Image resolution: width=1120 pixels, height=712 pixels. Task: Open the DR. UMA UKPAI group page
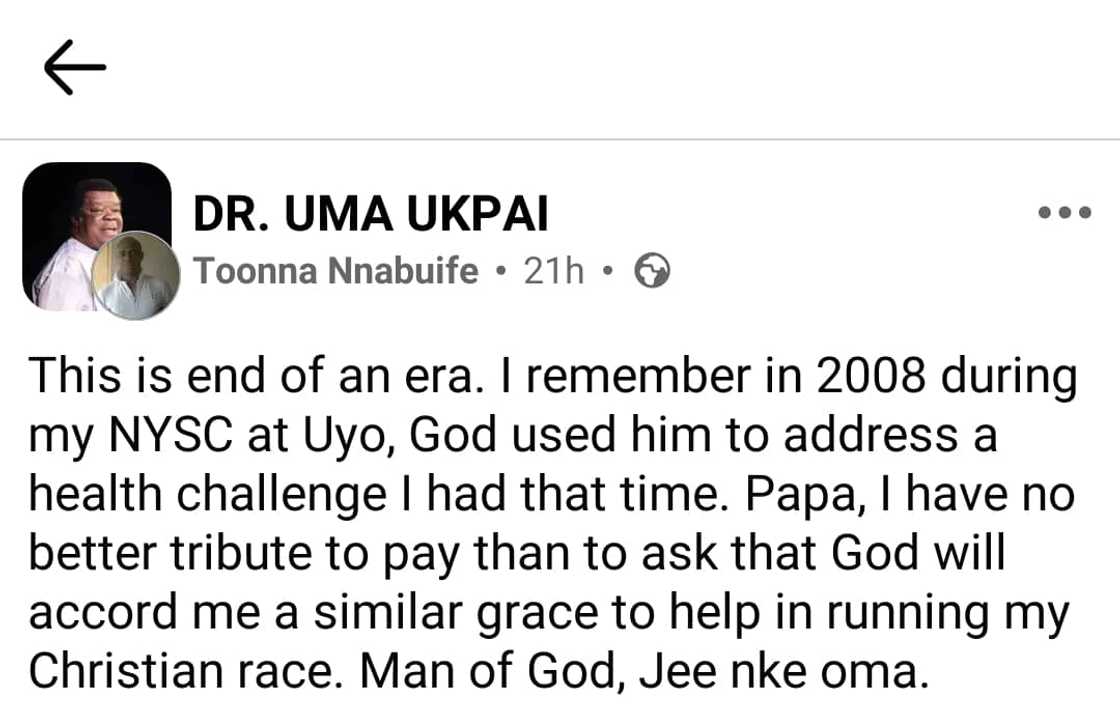[x=369, y=214]
